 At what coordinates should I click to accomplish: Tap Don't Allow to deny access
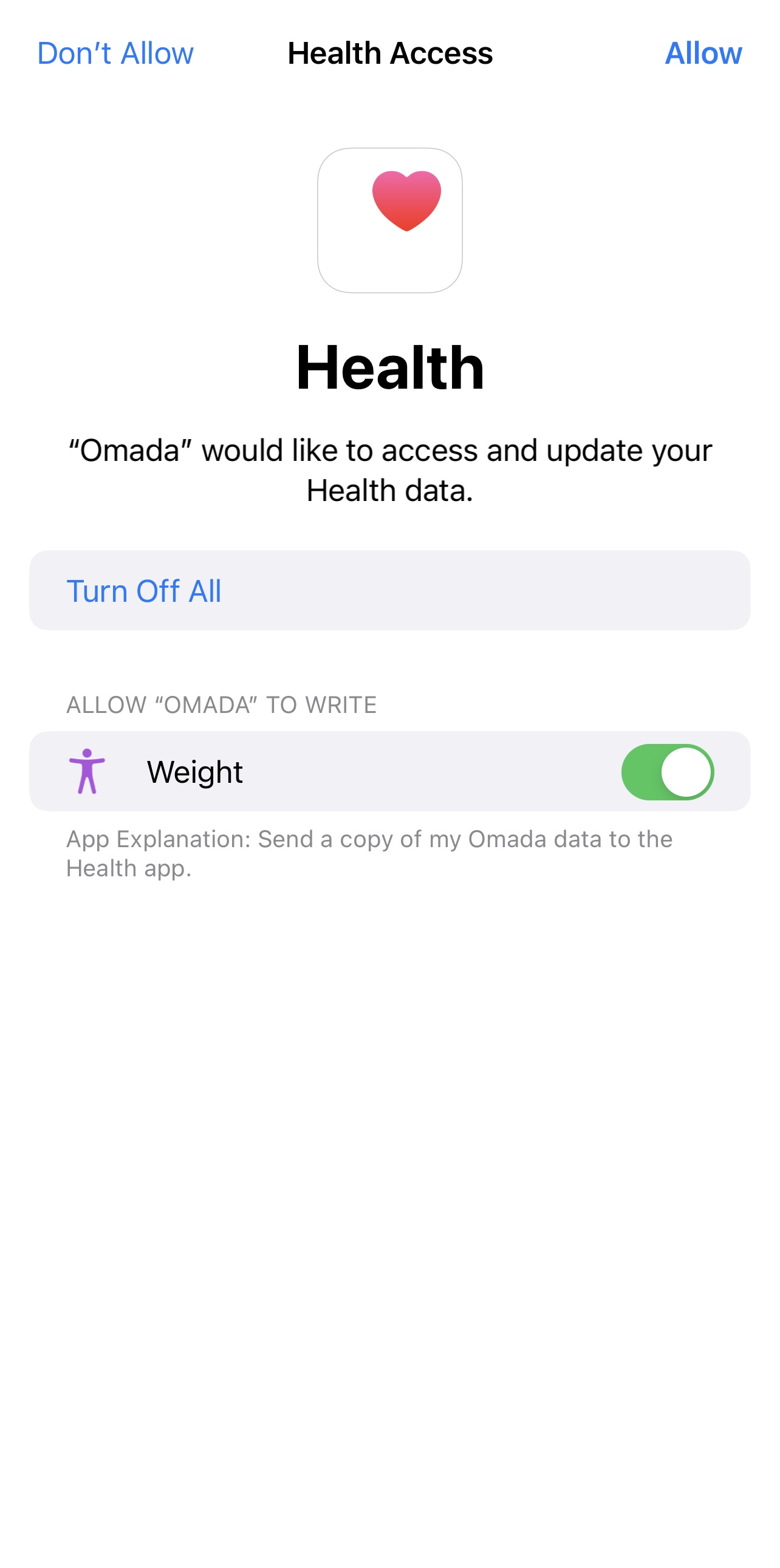click(115, 53)
